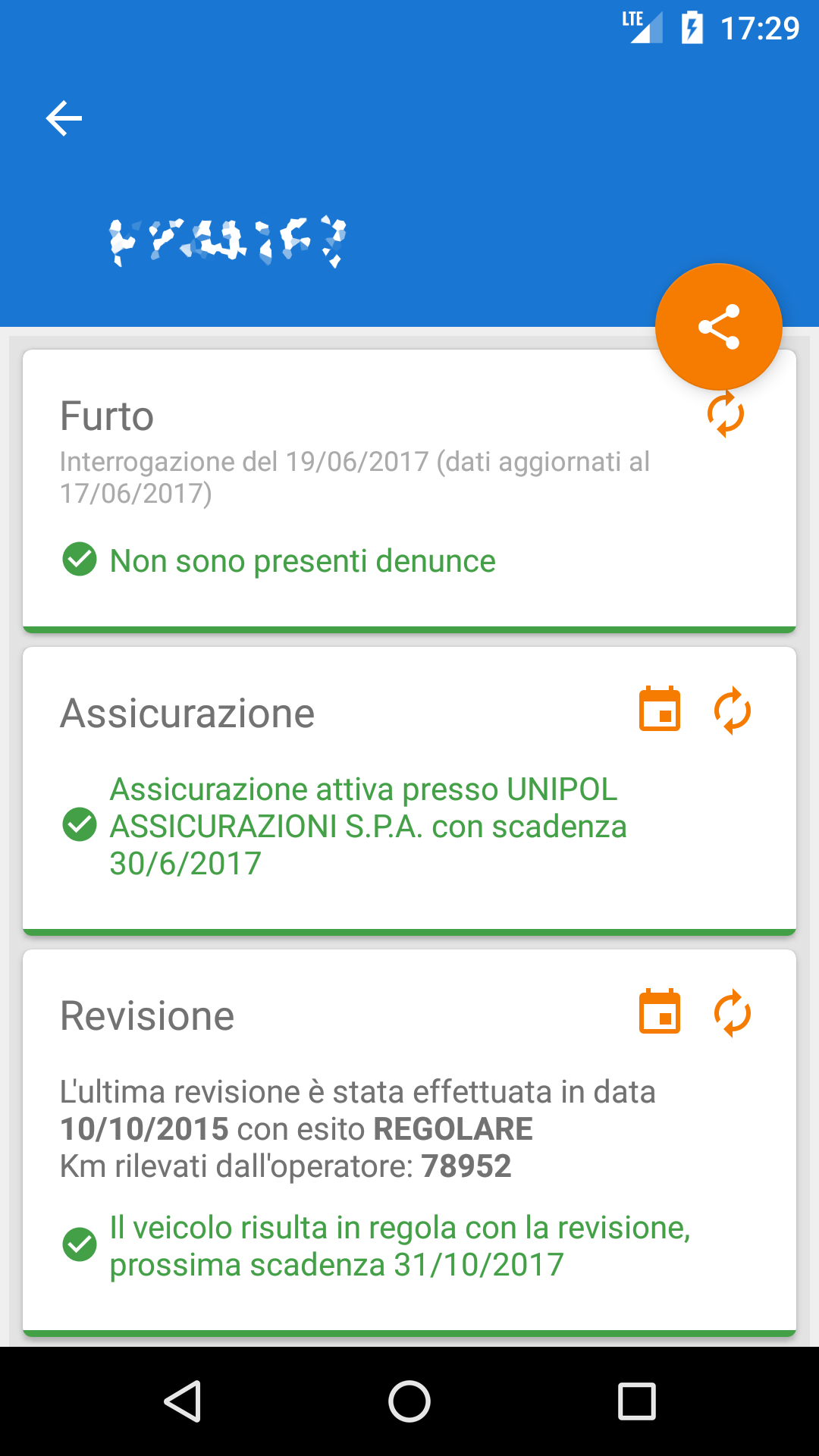Tap the back arrow in the blue header

point(63,118)
